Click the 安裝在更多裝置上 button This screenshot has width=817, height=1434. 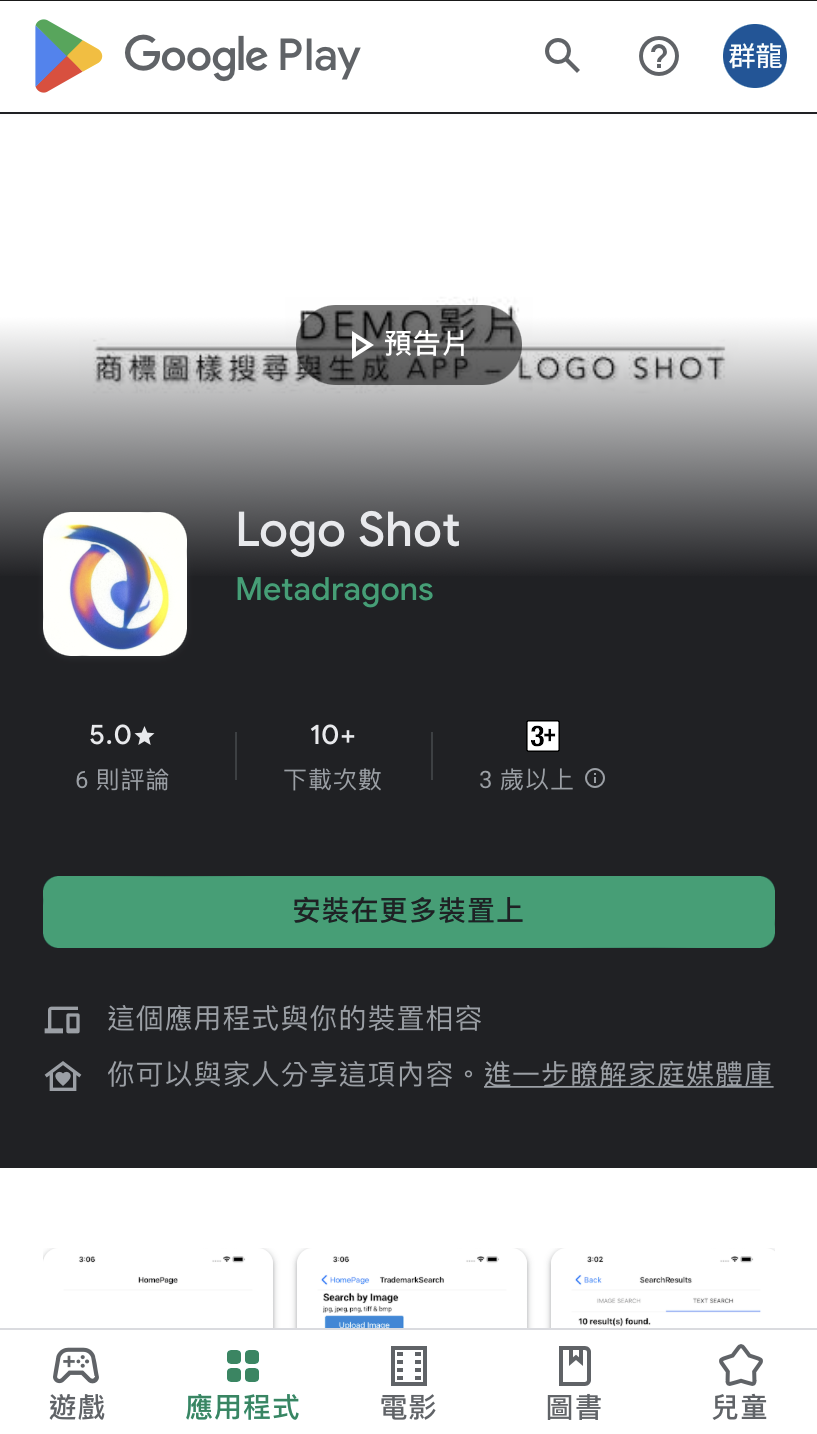[408, 911]
